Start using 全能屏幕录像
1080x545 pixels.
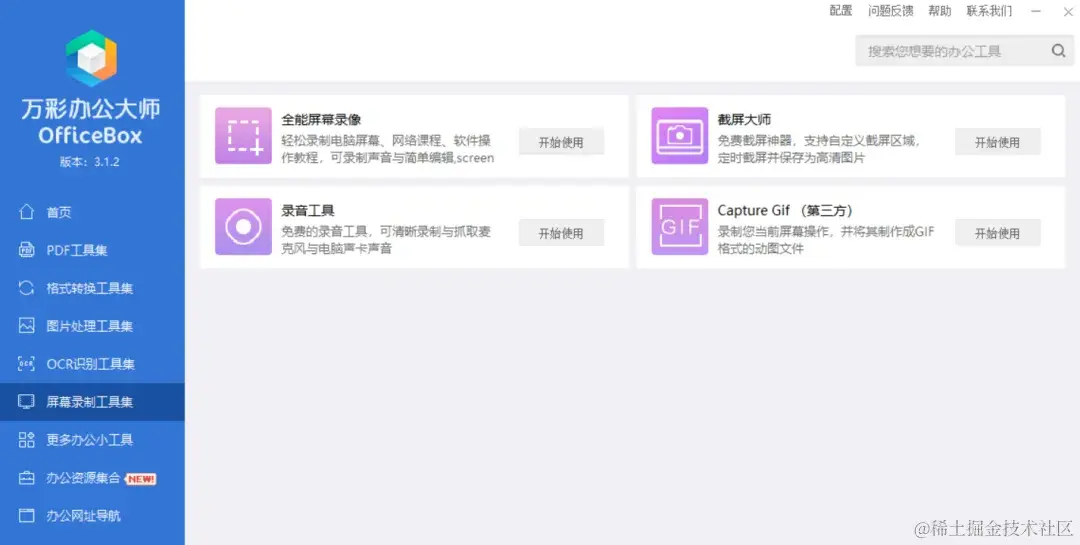point(561,142)
